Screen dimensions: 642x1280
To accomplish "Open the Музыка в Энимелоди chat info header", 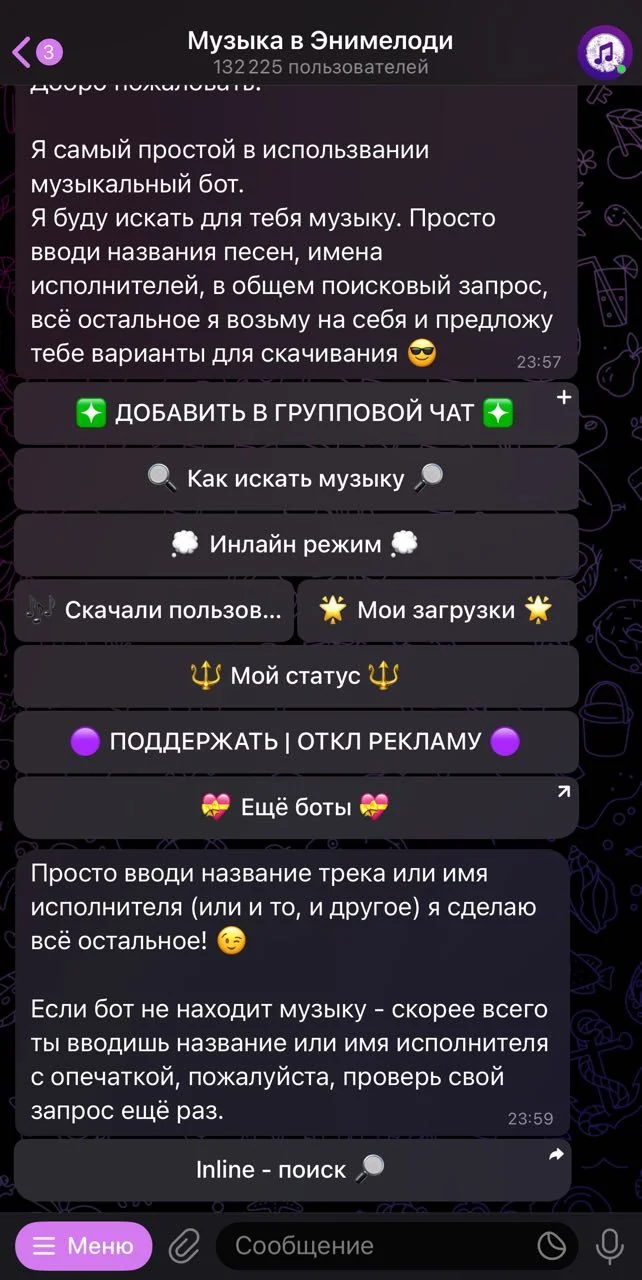I will click(x=320, y=52).
